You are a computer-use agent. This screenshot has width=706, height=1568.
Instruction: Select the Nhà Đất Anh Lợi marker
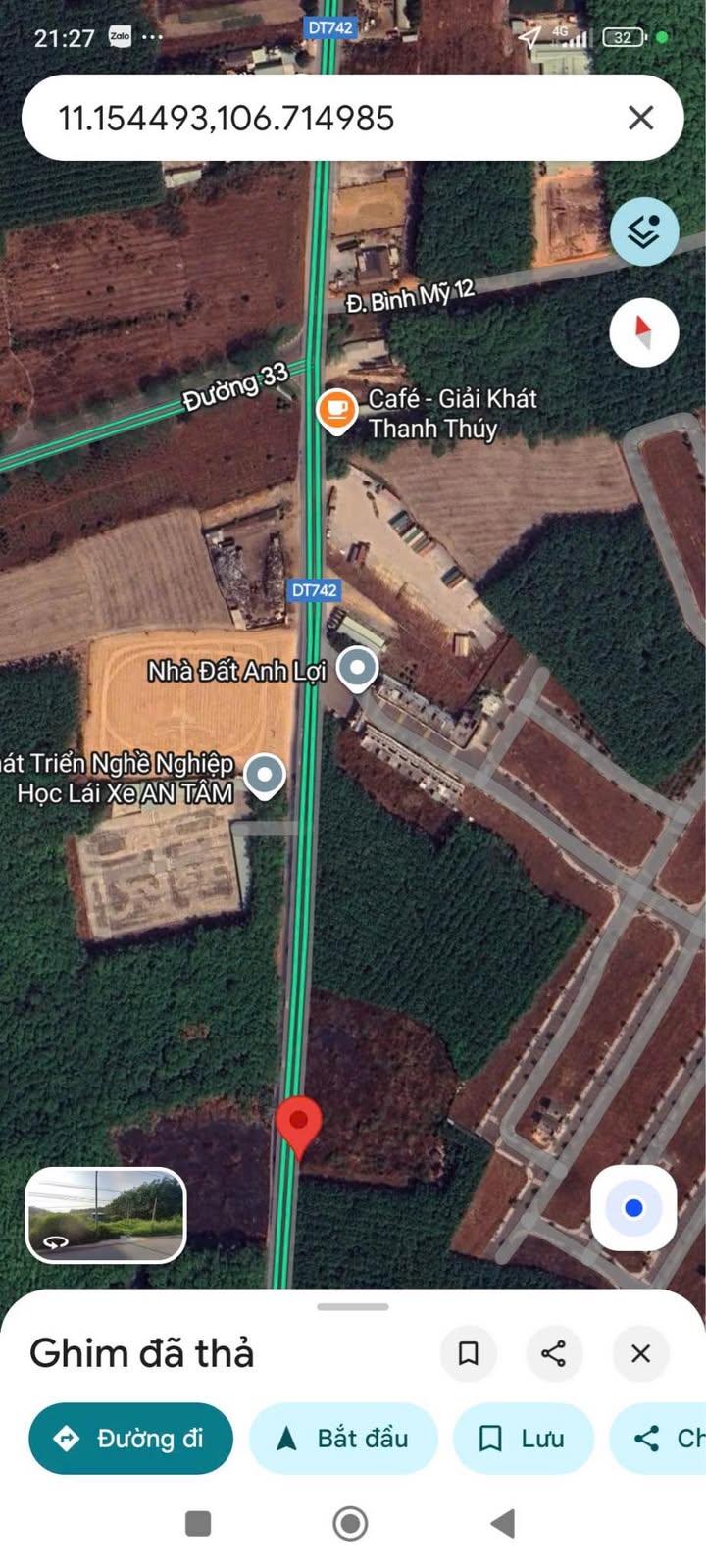[x=357, y=669]
